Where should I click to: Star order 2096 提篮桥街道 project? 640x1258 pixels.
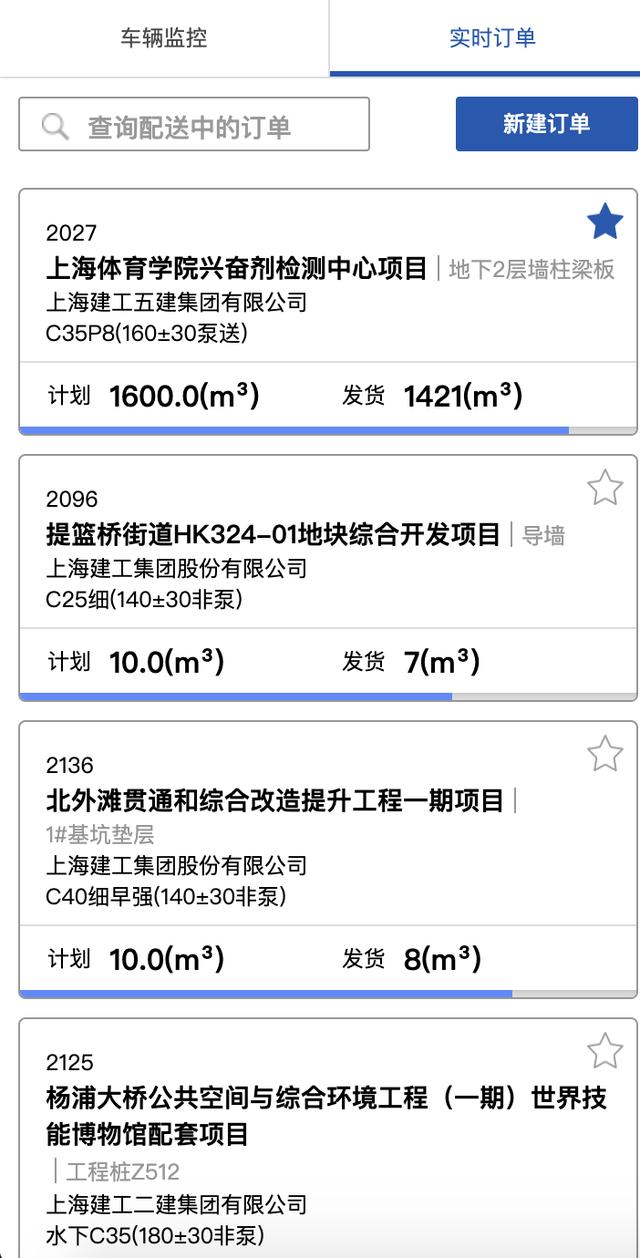pyautogui.click(x=605, y=488)
